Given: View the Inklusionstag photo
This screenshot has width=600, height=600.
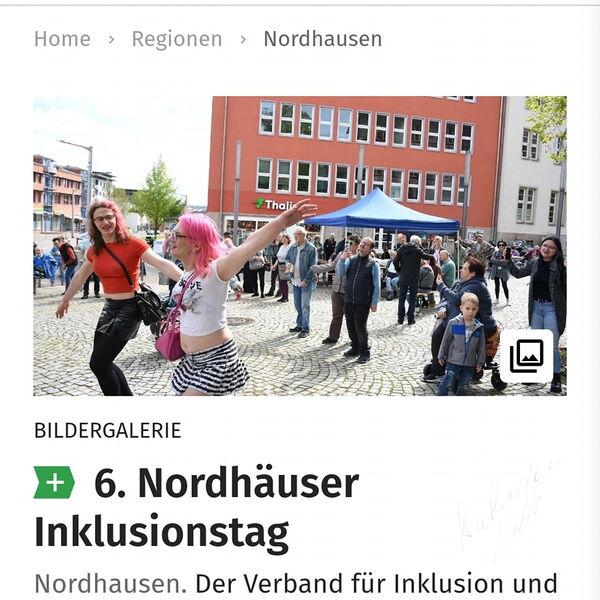Looking at the screenshot, I should [x=300, y=245].
